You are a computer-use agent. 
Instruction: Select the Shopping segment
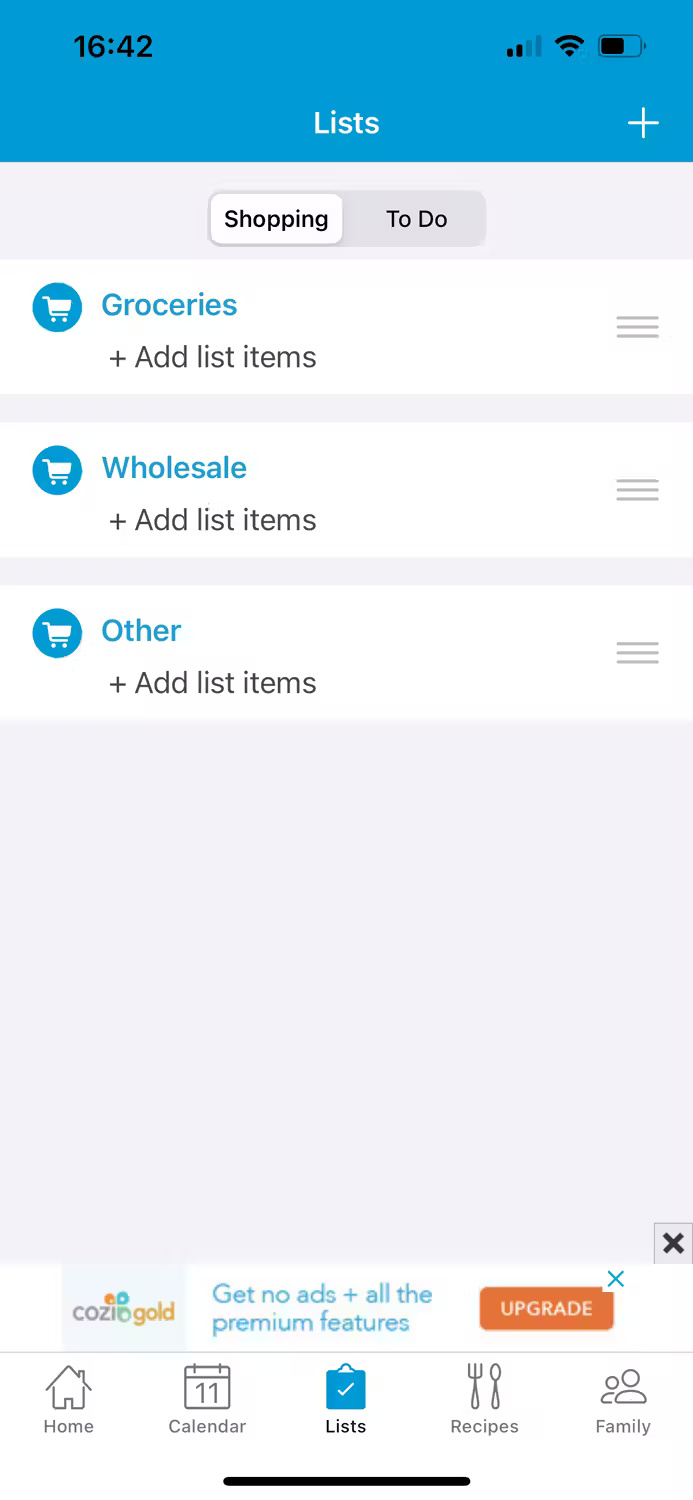pyautogui.click(x=276, y=219)
